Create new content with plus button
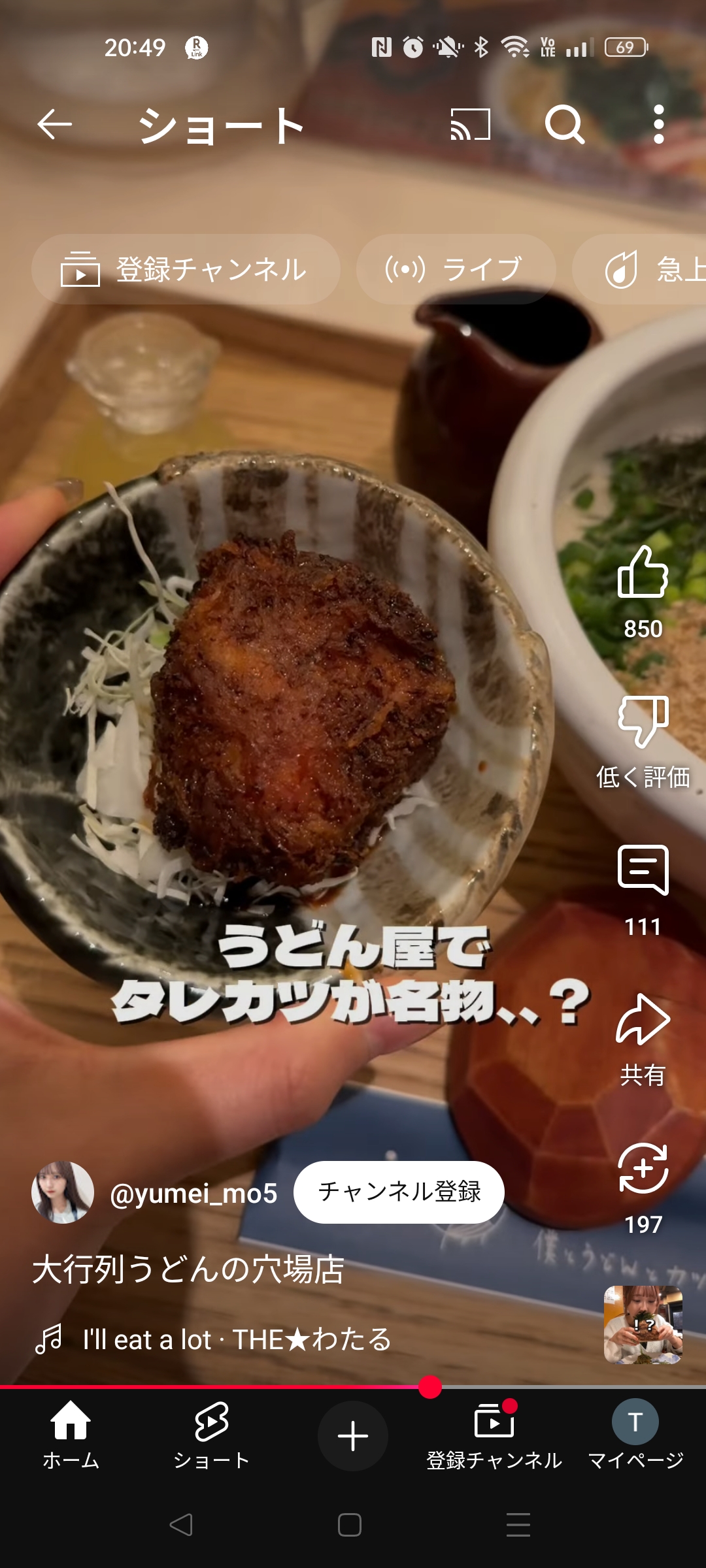 tap(353, 1435)
